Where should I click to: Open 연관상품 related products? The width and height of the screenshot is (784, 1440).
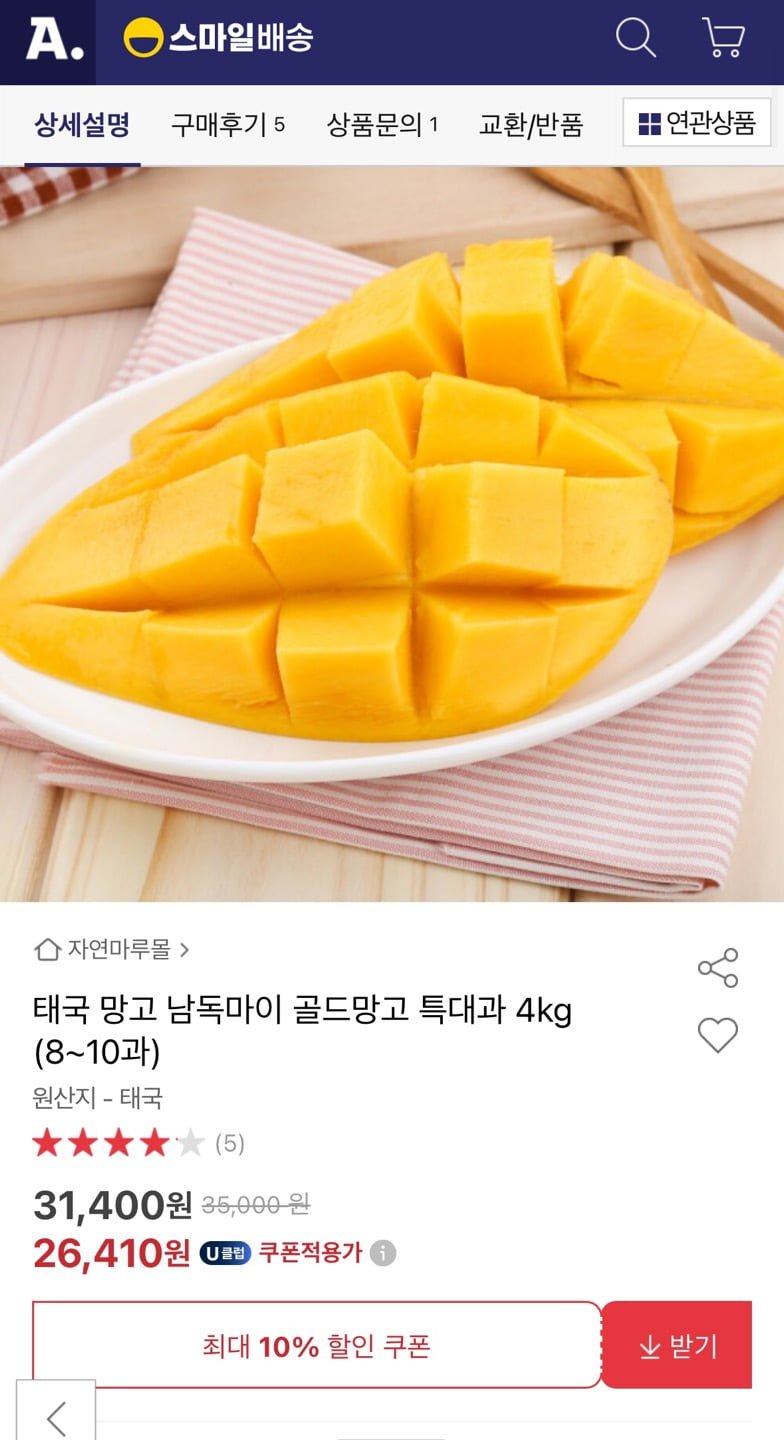point(697,123)
